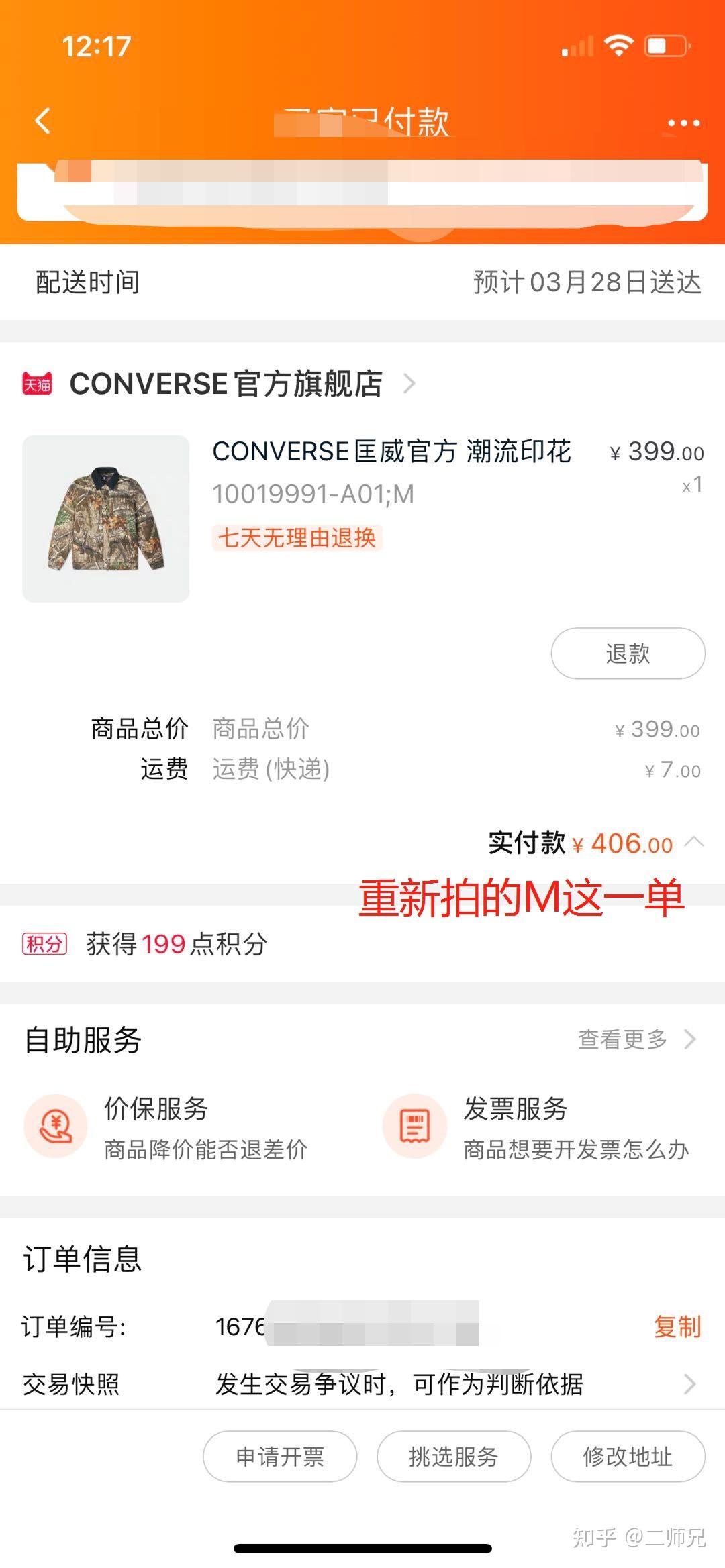Go back using the top-left arrow
This screenshot has height=1568, width=725.
pyautogui.click(x=43, y=121)
